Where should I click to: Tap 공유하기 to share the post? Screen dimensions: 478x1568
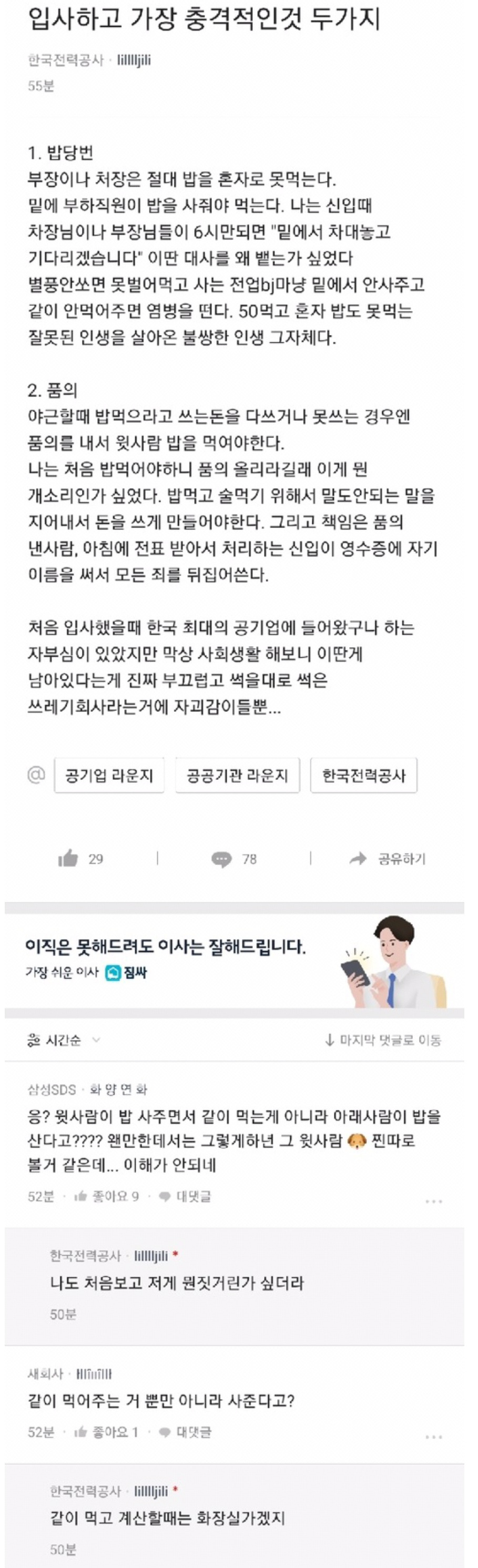coord(388,859)
